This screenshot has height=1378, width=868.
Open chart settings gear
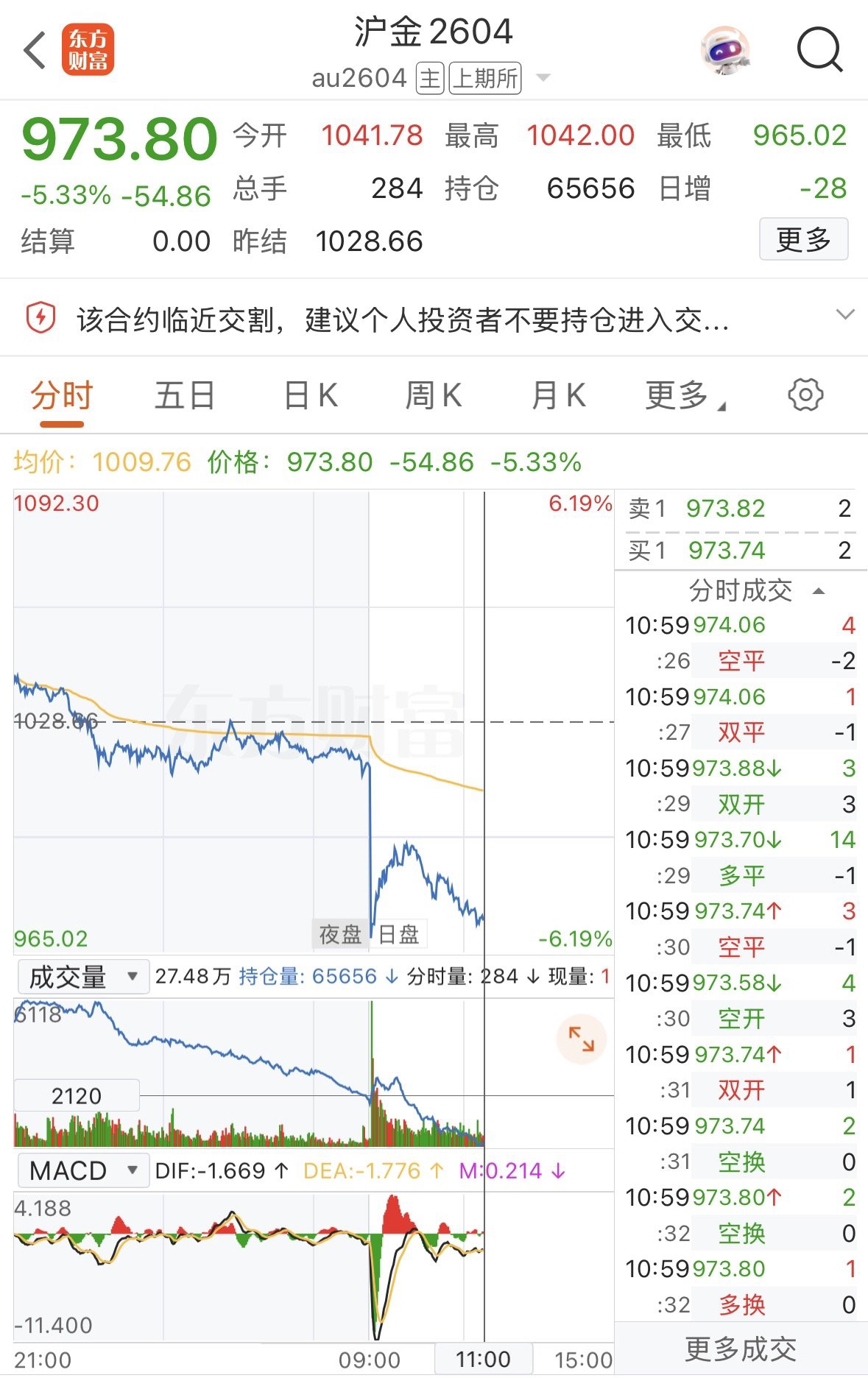[805, 395]
